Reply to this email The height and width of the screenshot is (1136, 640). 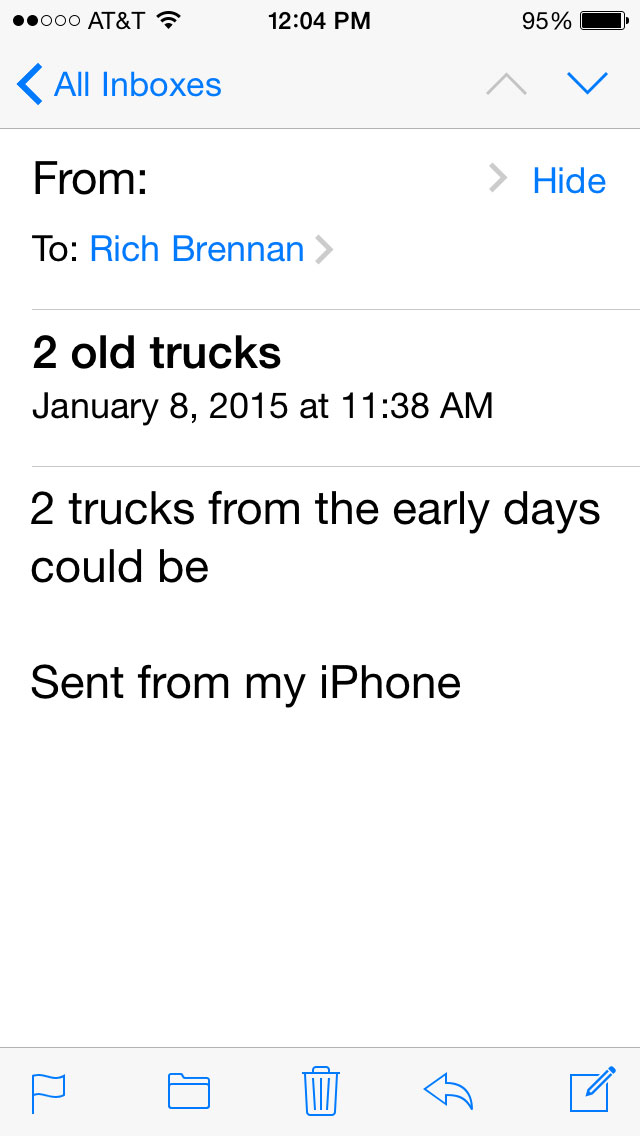448,1091
